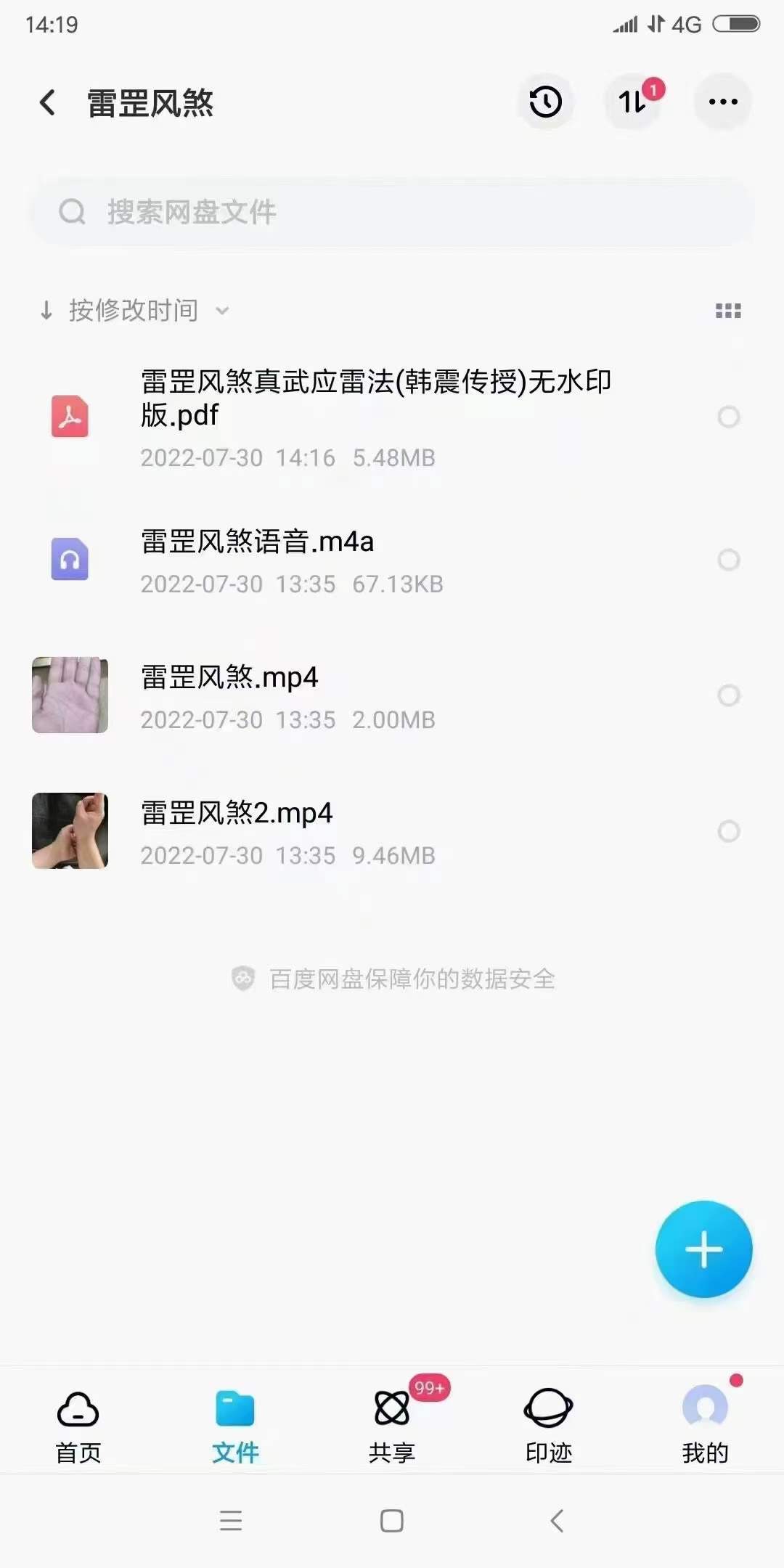Select the 雷罡风煞语音.m4a checkbox circle
The image size is (784, 1568).
coord(728,560)
